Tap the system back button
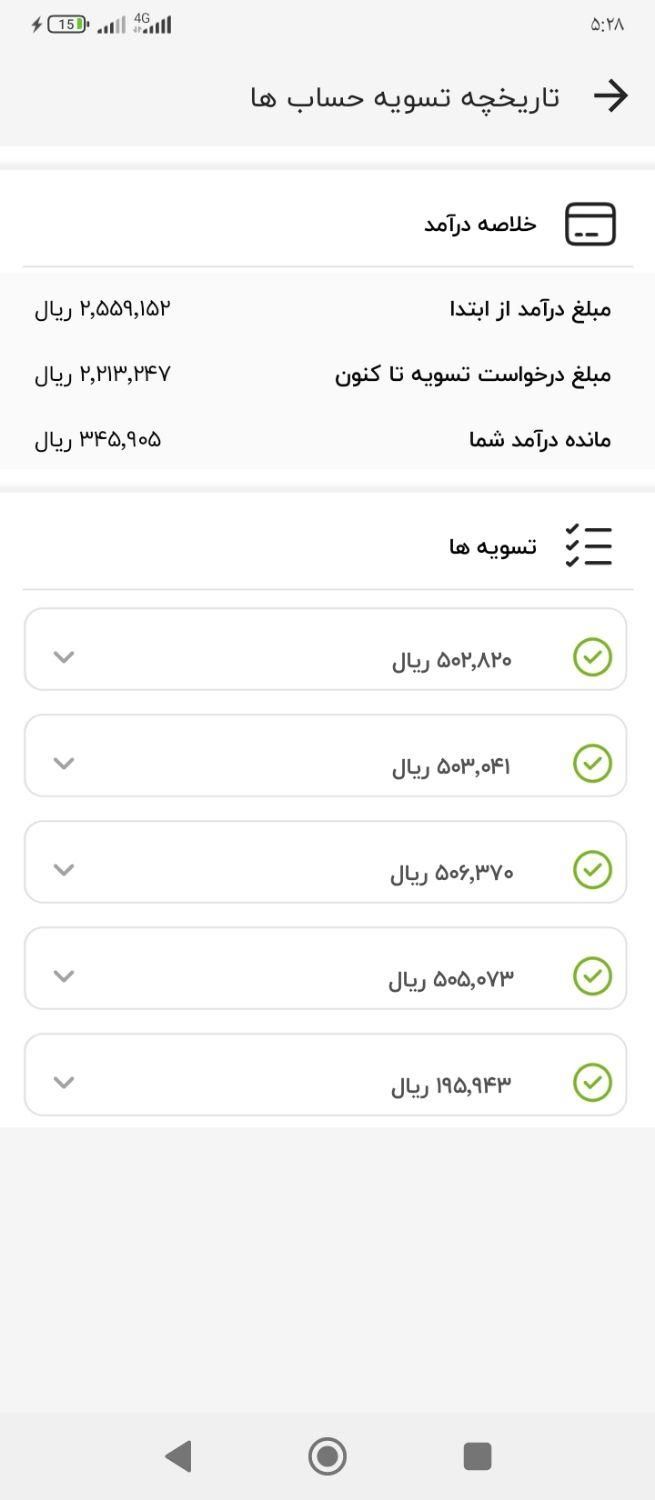655x1500 pixels. 178,1456
